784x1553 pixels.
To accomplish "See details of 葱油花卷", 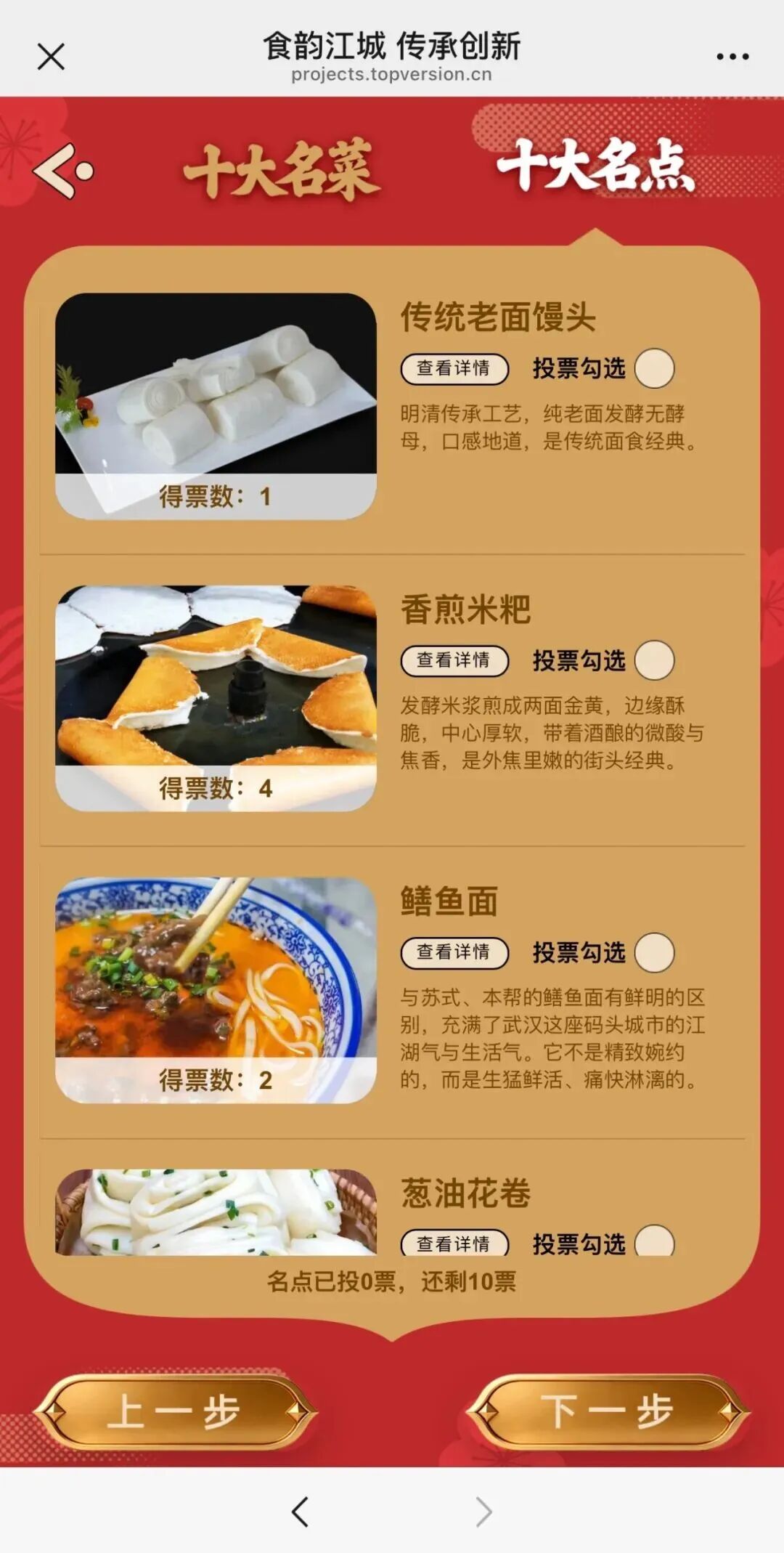I will (x=454, y=1243).
